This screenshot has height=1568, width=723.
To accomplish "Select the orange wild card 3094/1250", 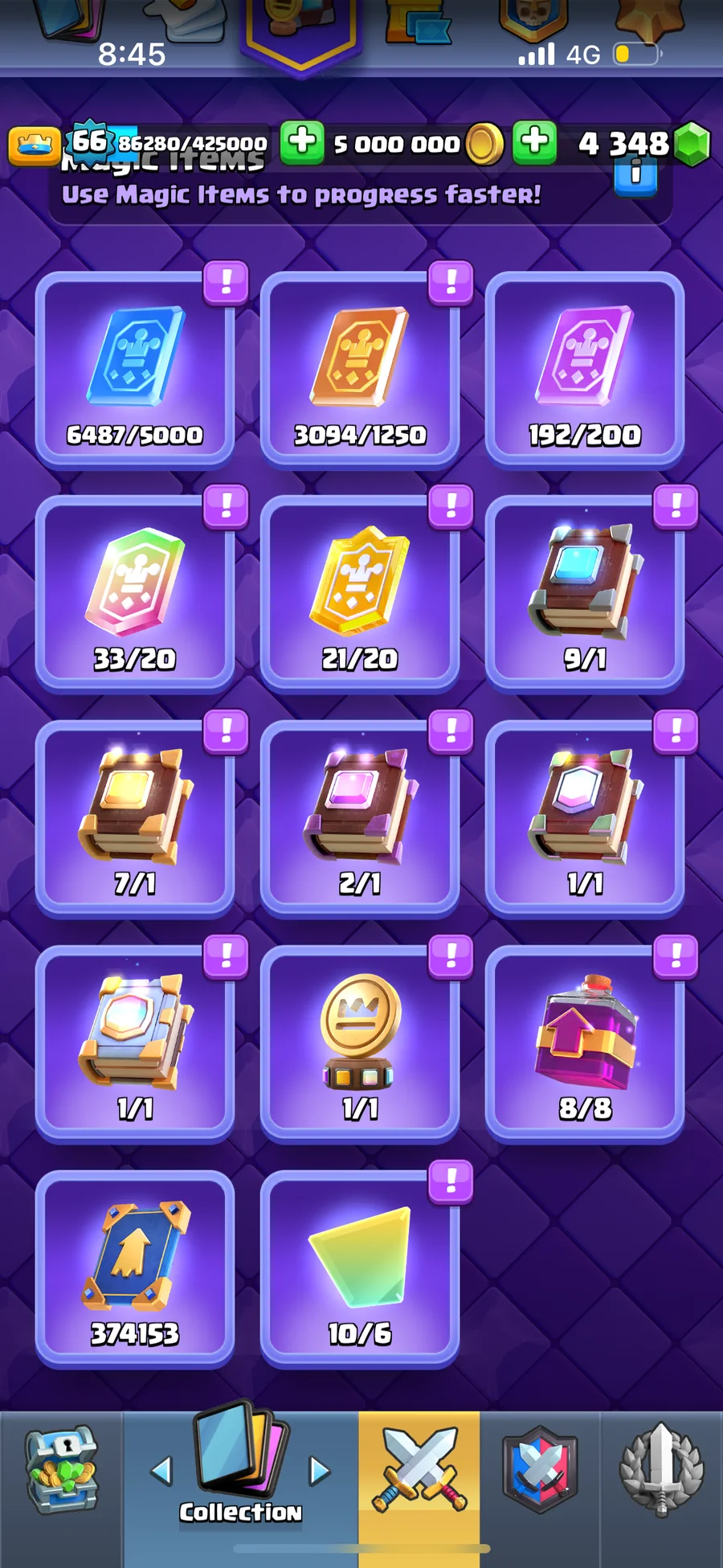I will pos(360,370).
